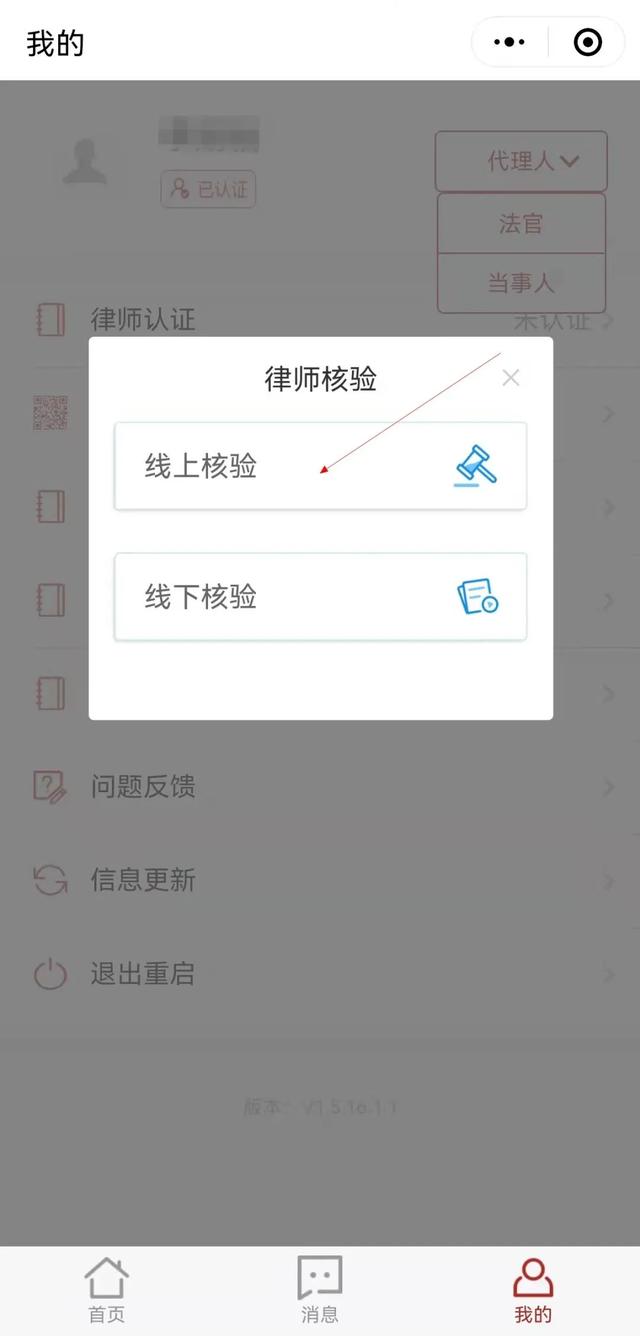Switch to the 首页 tab
Screen dimensions: 640x1336
[x=107, y=1290]
